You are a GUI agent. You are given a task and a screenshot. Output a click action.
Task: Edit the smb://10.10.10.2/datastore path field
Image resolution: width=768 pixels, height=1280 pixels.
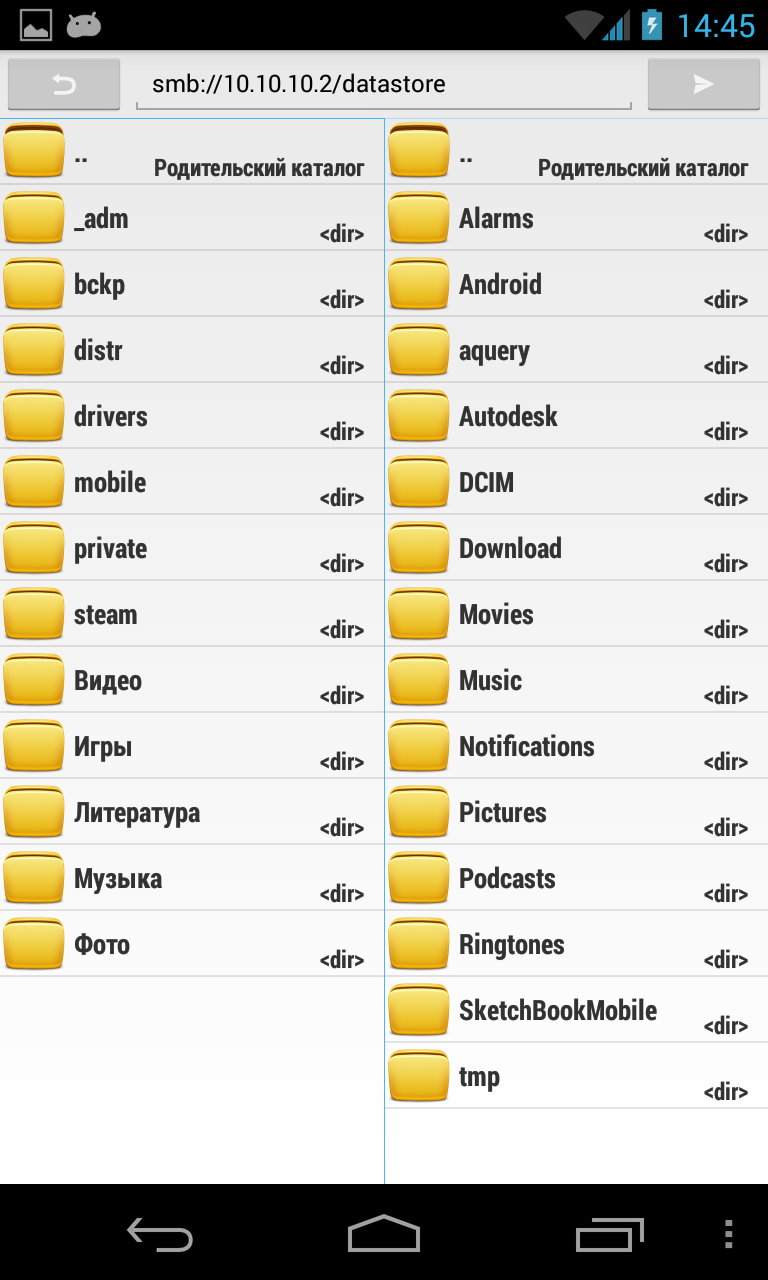click(x=384, y=85)
